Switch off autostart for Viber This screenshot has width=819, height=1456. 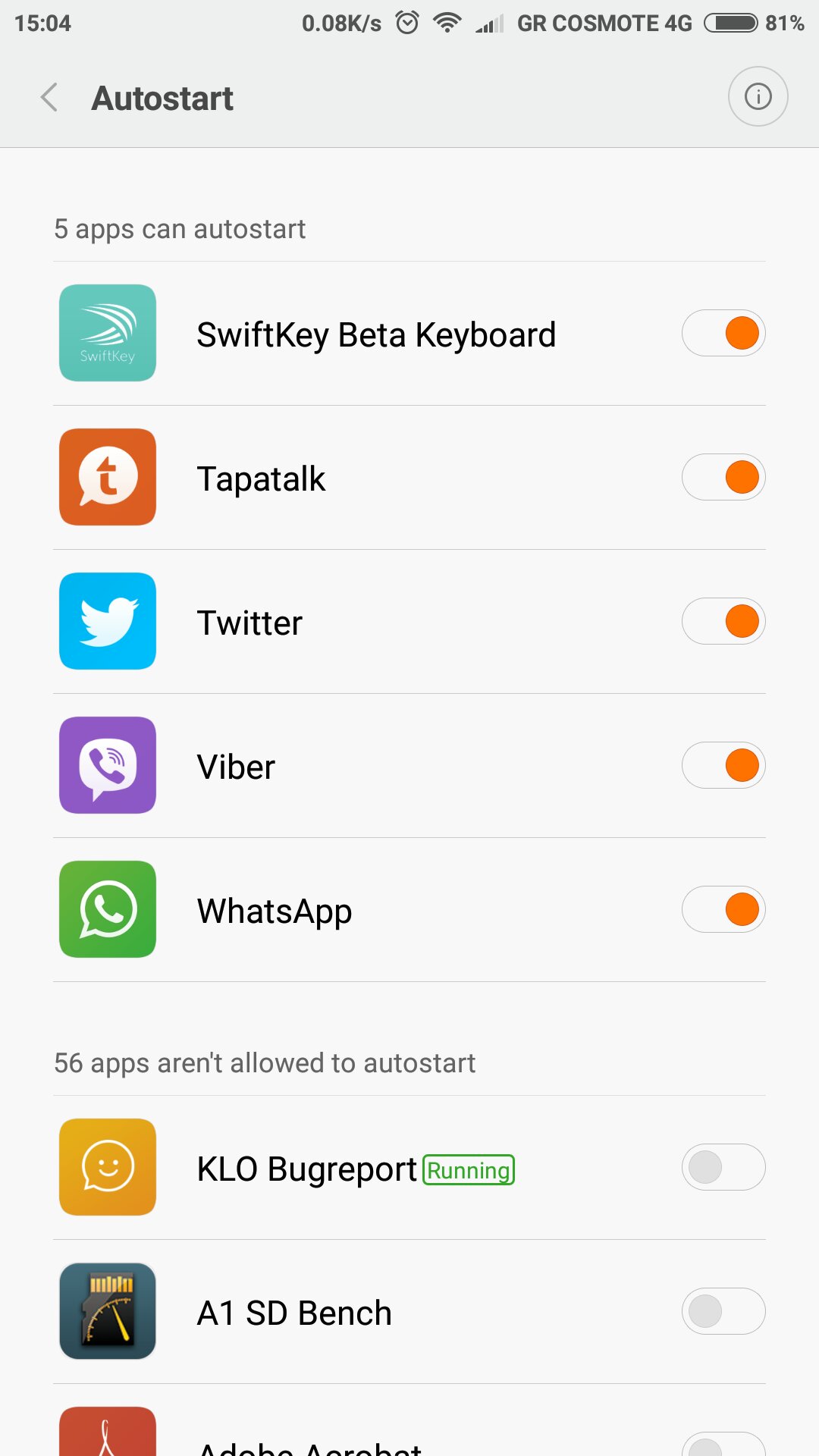click(723, 765)
